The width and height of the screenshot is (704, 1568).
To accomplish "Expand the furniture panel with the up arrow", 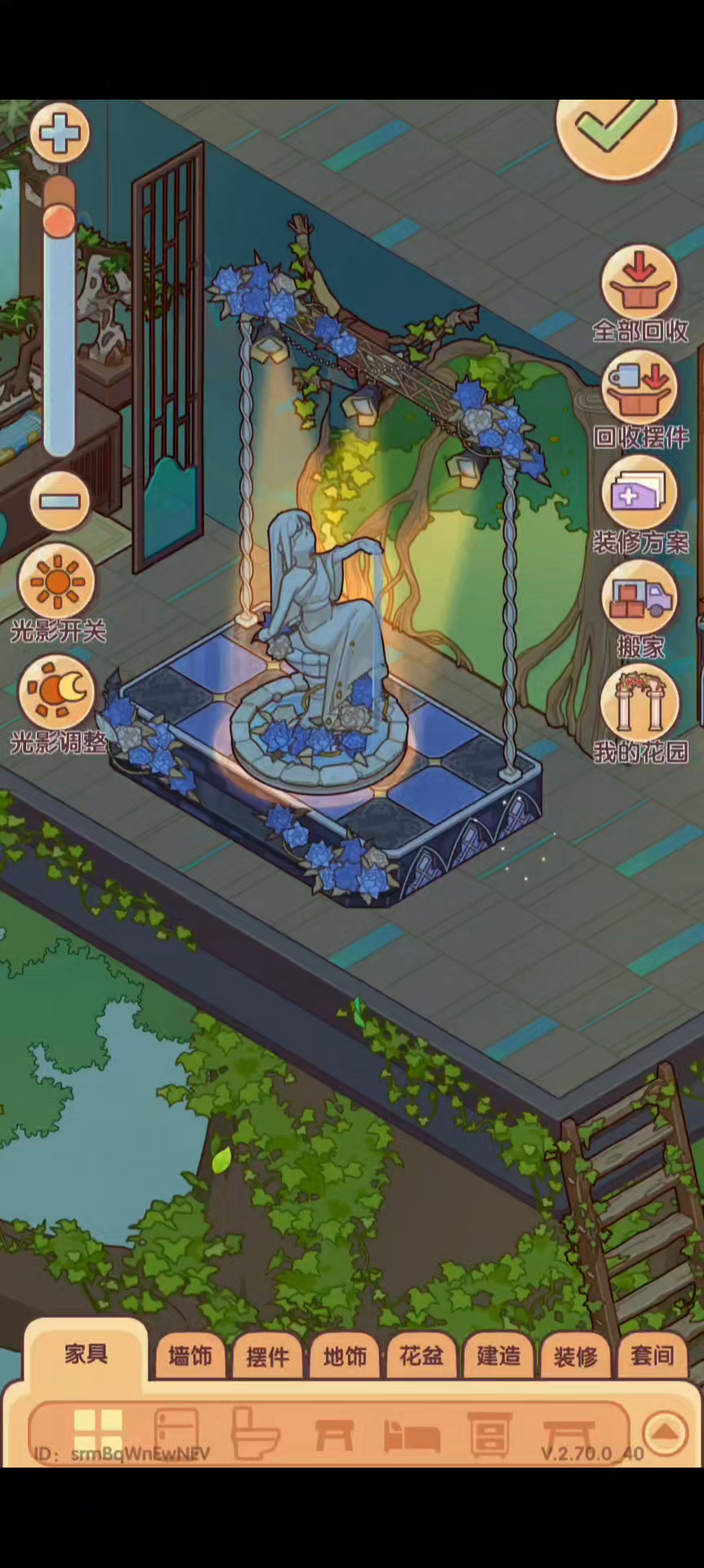I will click(665, 1432).
